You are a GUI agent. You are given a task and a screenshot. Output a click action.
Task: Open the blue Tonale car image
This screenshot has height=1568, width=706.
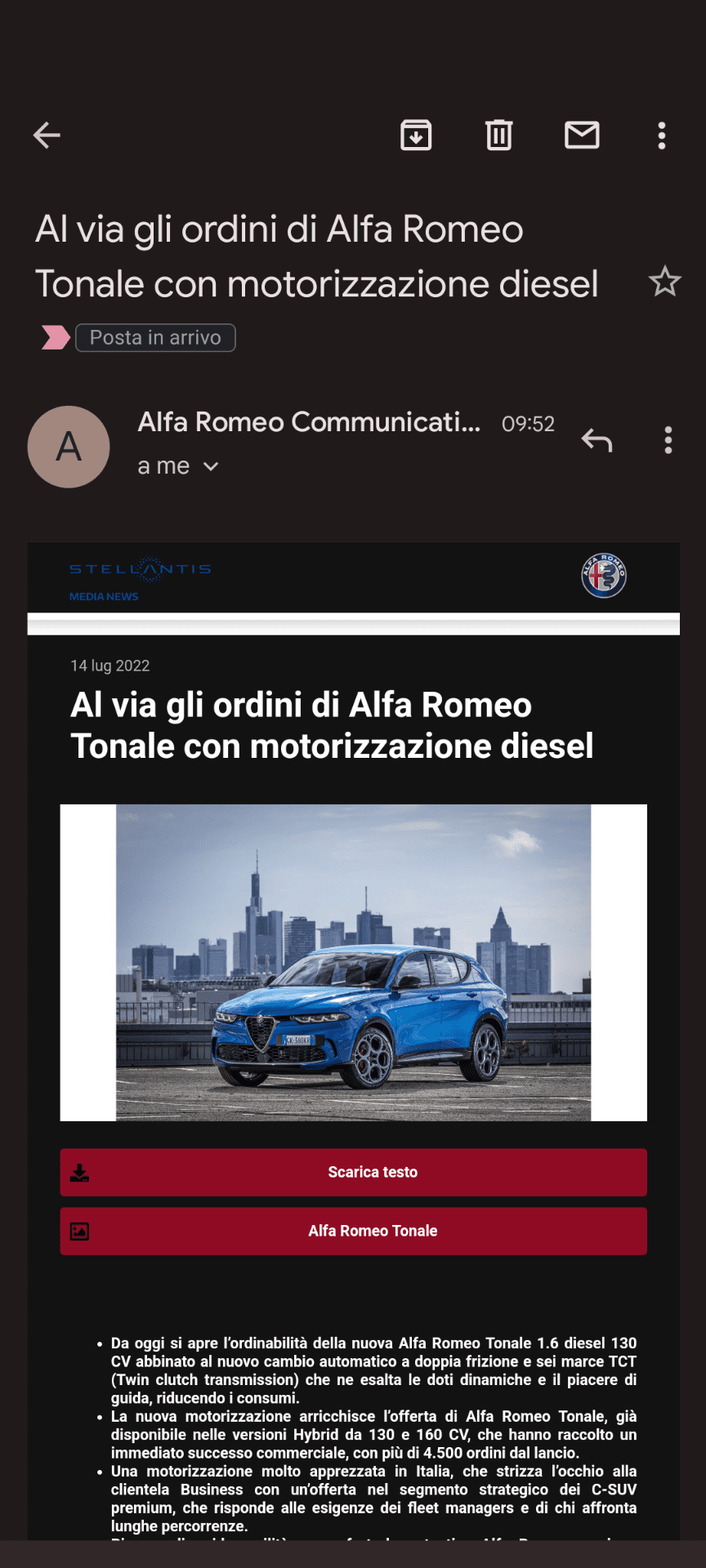(x=353, y=962)
